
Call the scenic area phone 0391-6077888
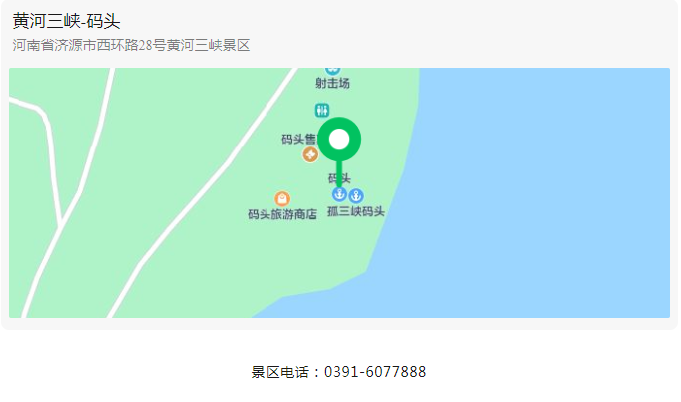375,372
